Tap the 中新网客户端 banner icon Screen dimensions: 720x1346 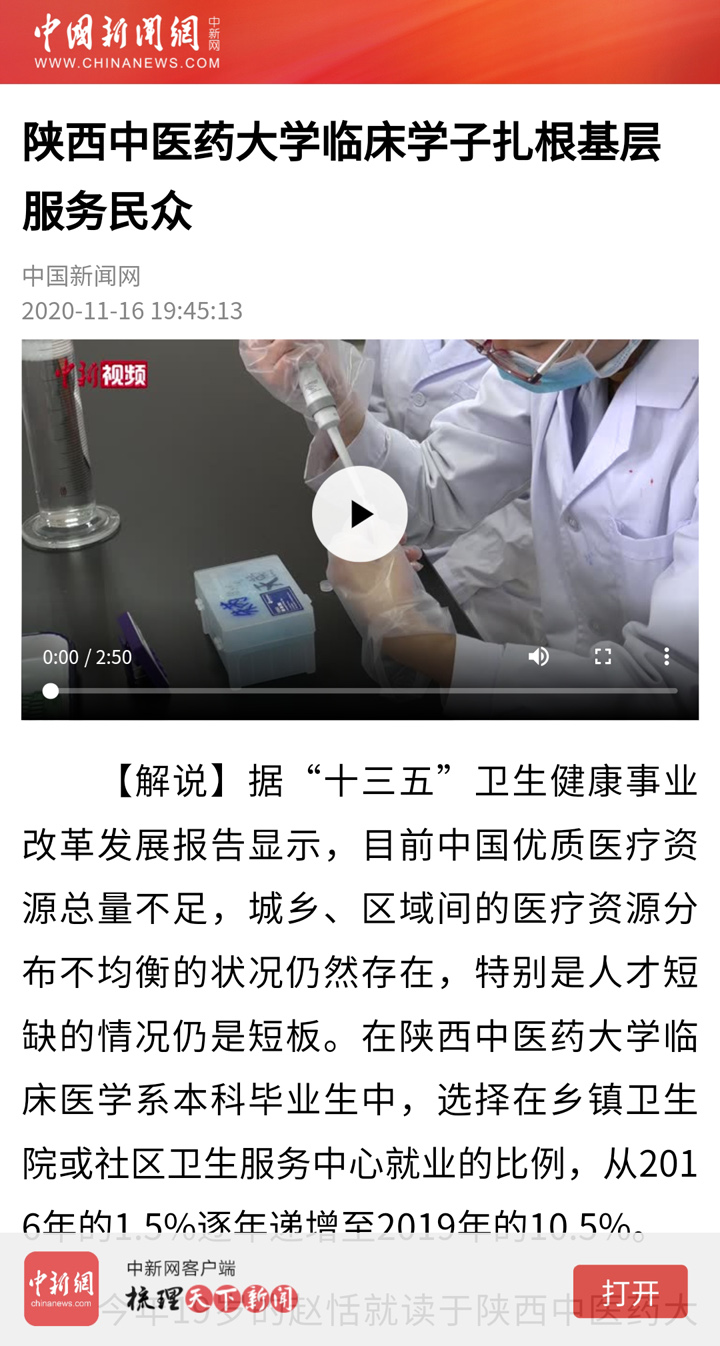point(62,1289)
